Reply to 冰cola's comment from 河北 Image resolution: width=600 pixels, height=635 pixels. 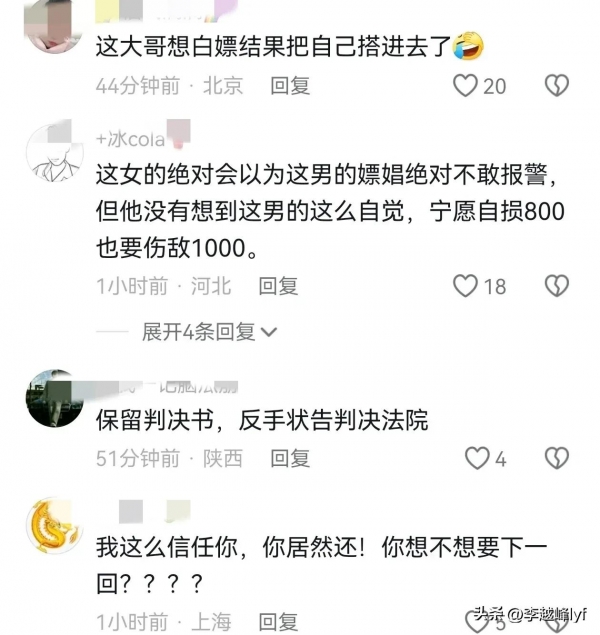278,286
